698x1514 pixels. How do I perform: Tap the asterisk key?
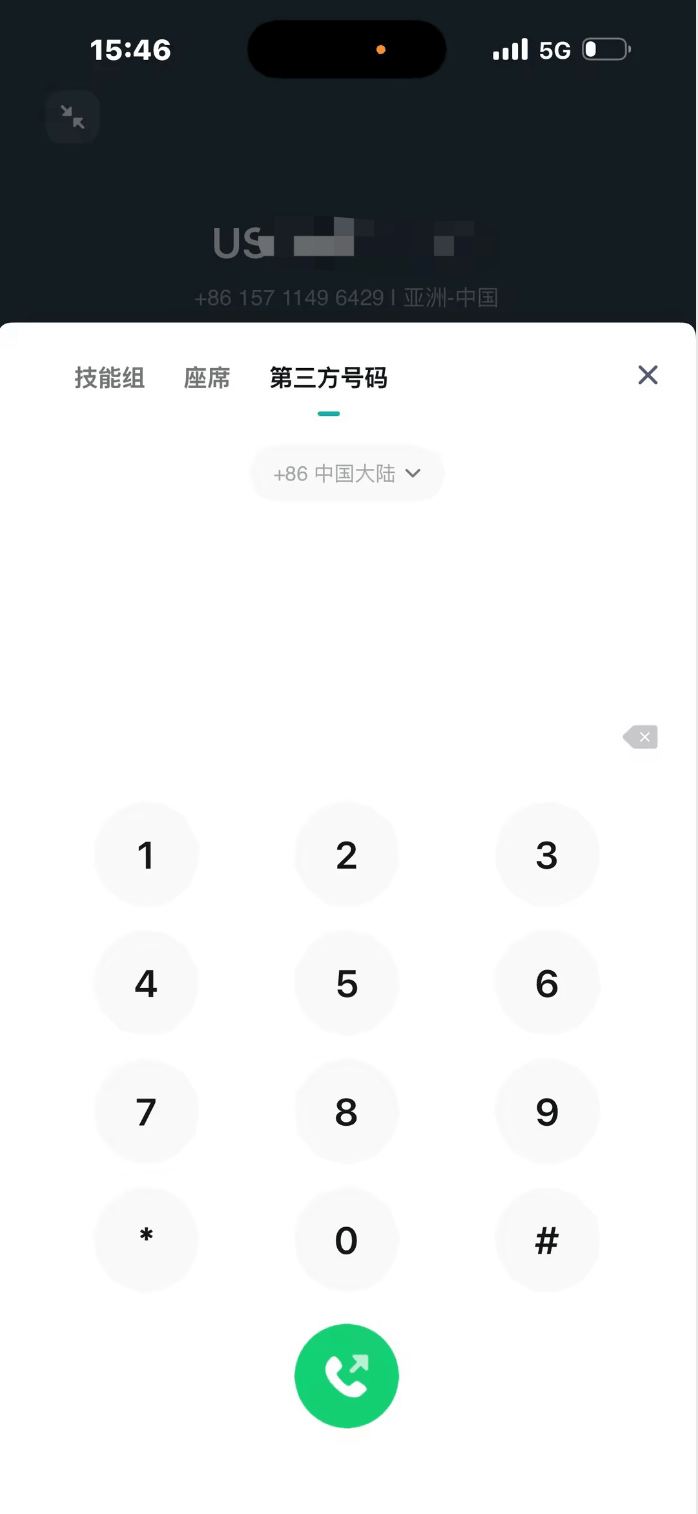click(146, 1240)
